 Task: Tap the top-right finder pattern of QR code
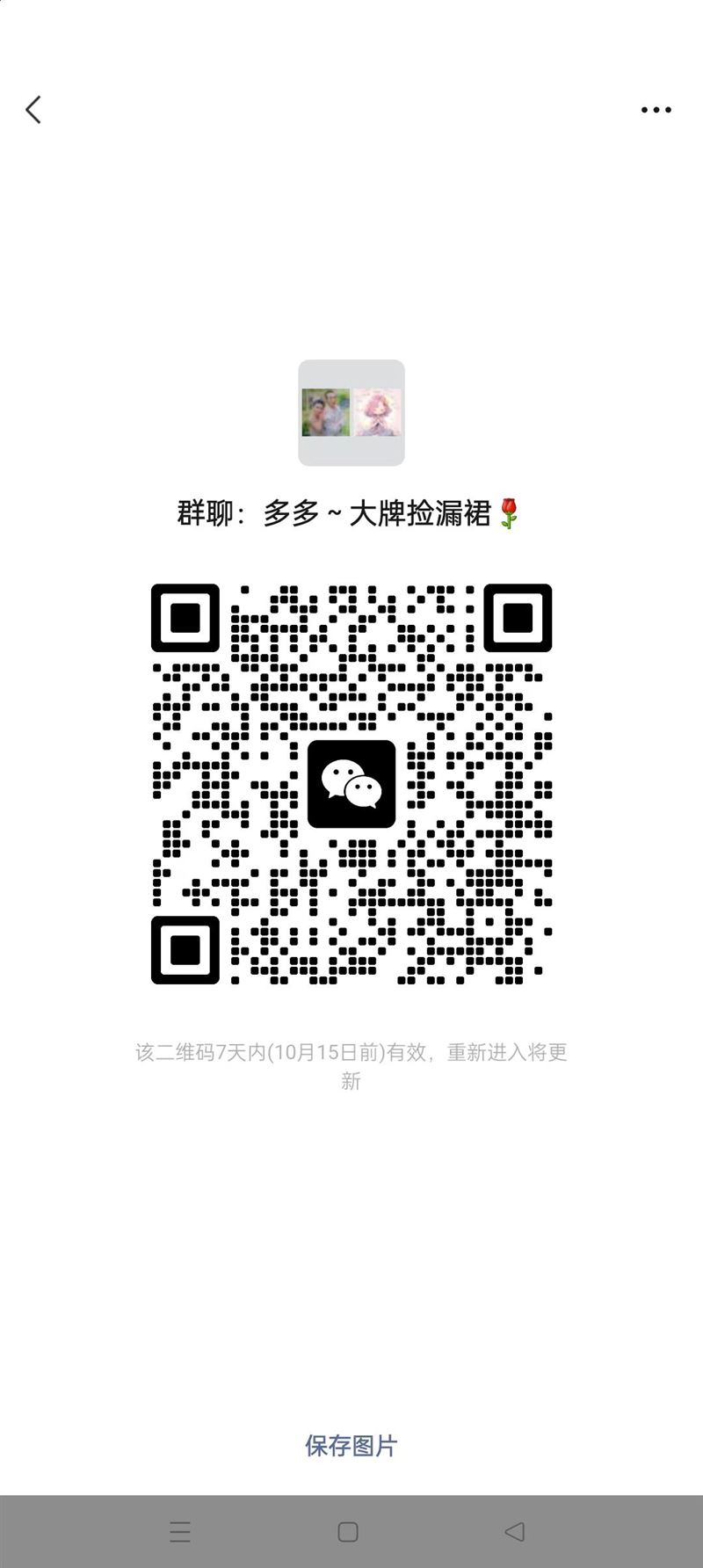pyautogui.click(x=518, y=620)
